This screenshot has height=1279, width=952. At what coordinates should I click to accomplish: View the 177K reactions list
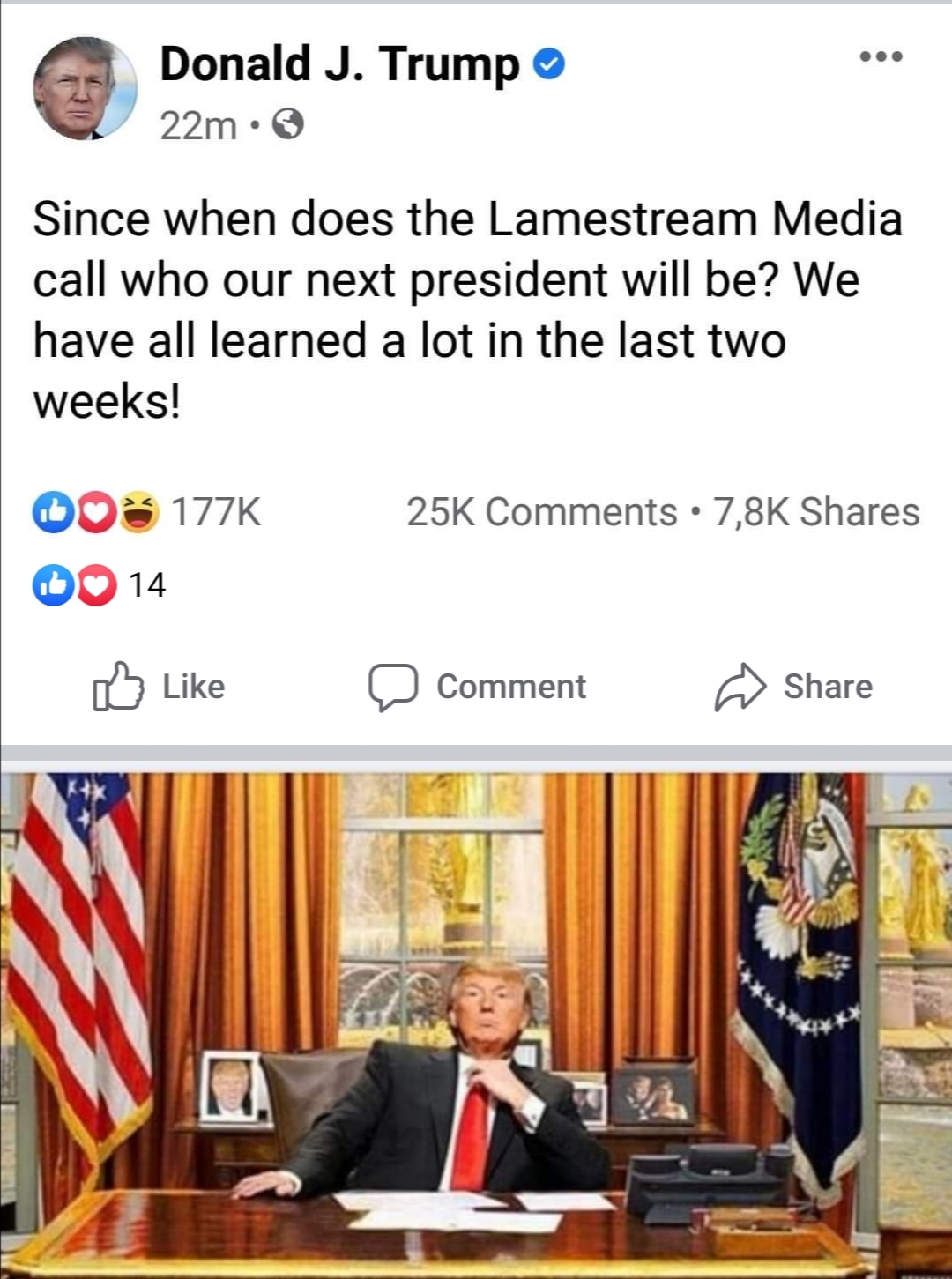click(x=147, y=512)
